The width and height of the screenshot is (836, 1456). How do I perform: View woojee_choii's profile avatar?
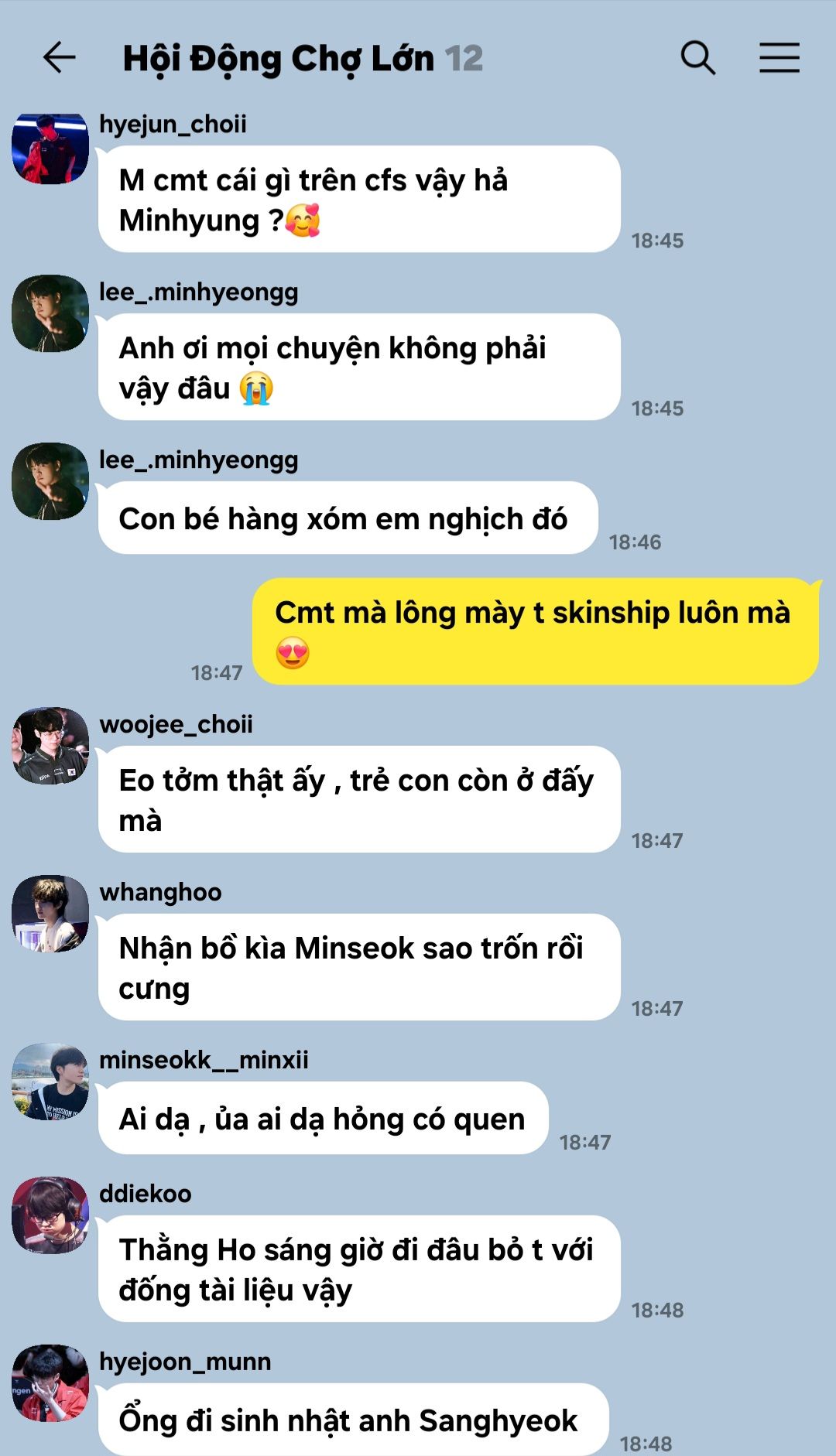50,746
